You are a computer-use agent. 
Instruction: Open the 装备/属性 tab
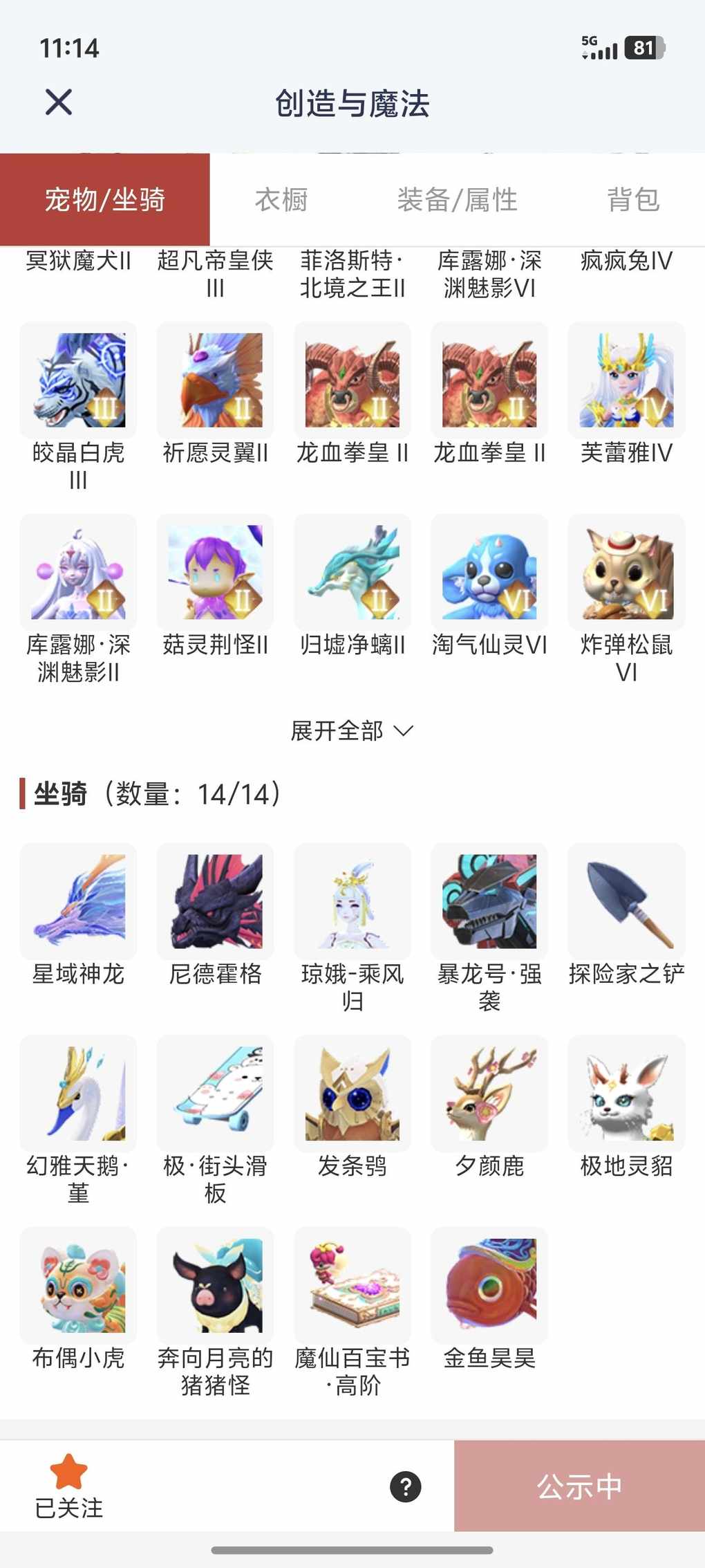(x=457, y=200)
